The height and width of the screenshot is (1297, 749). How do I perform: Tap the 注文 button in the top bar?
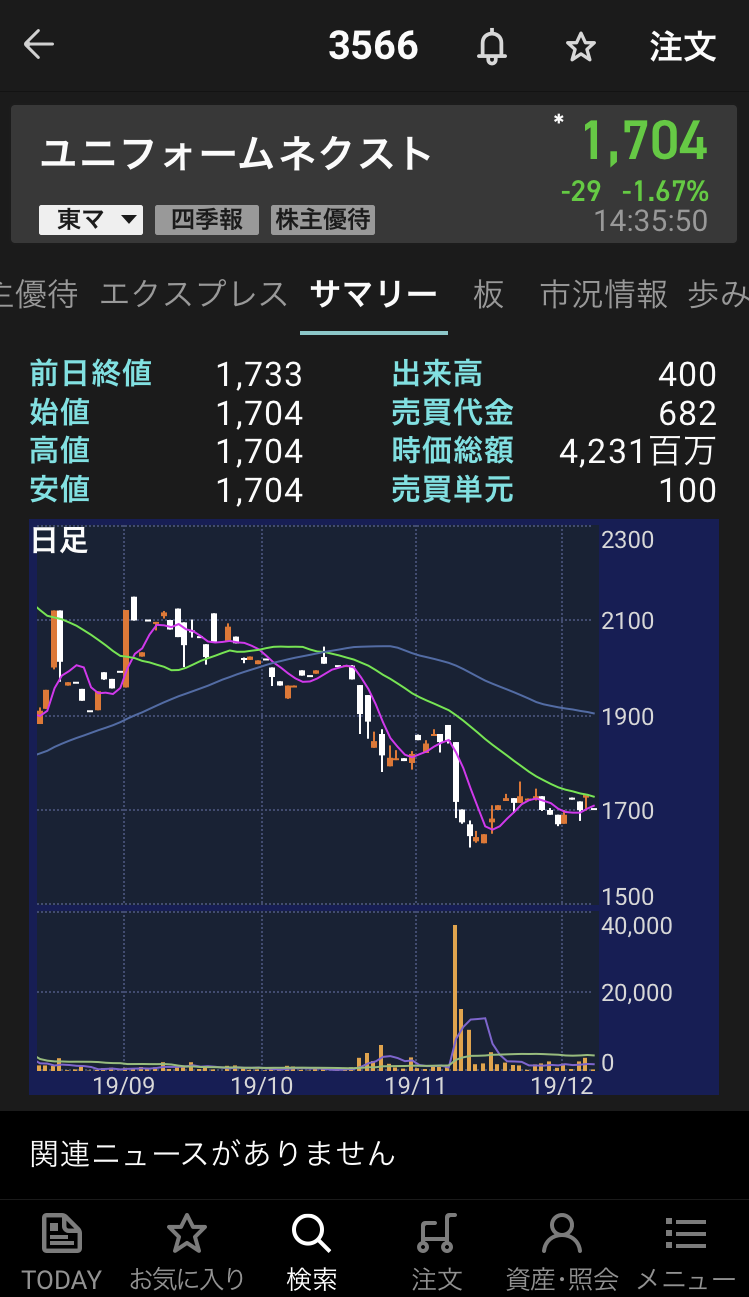coord(683,47)
